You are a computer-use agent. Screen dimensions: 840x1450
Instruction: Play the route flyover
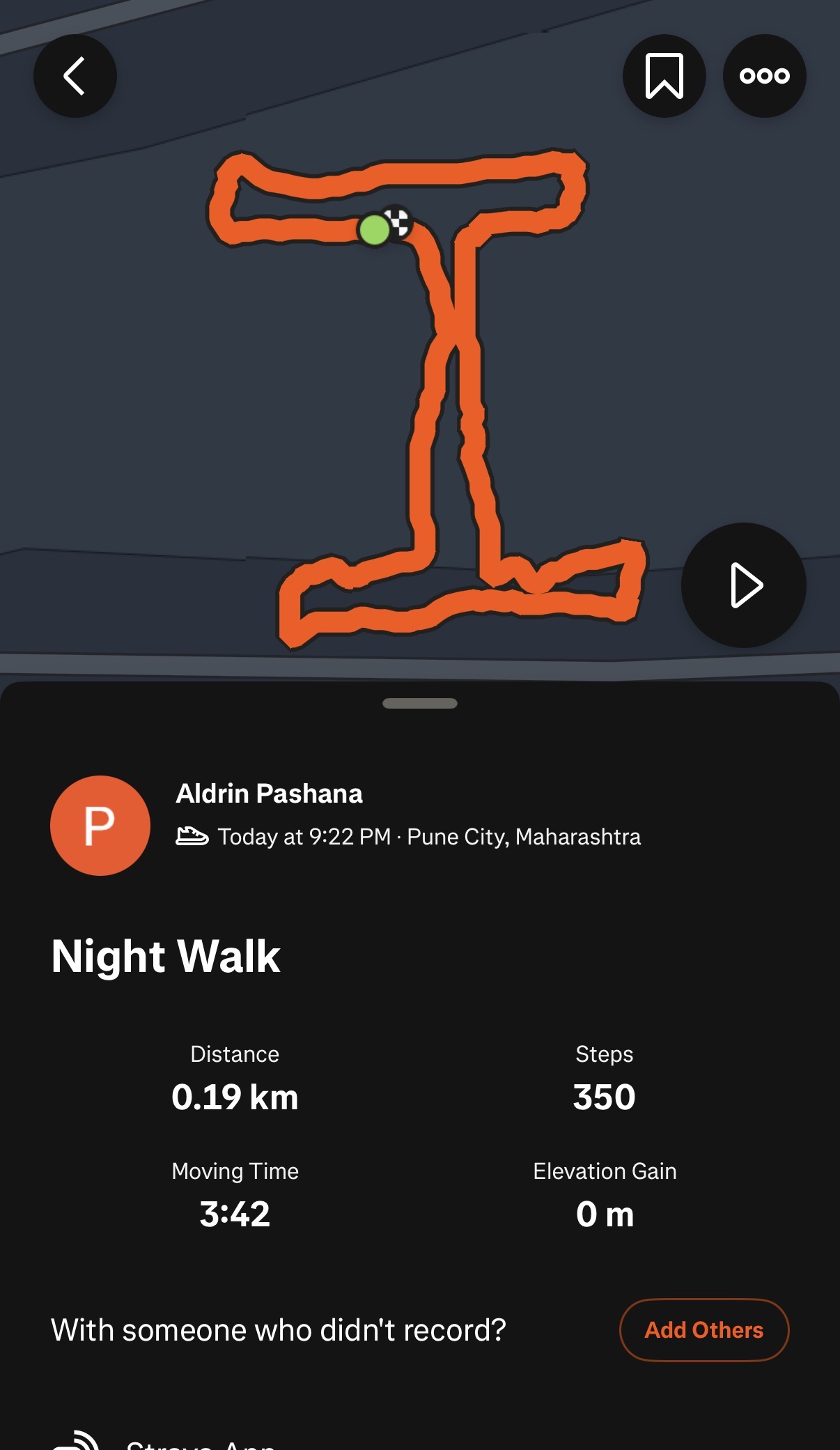point(743,585)
